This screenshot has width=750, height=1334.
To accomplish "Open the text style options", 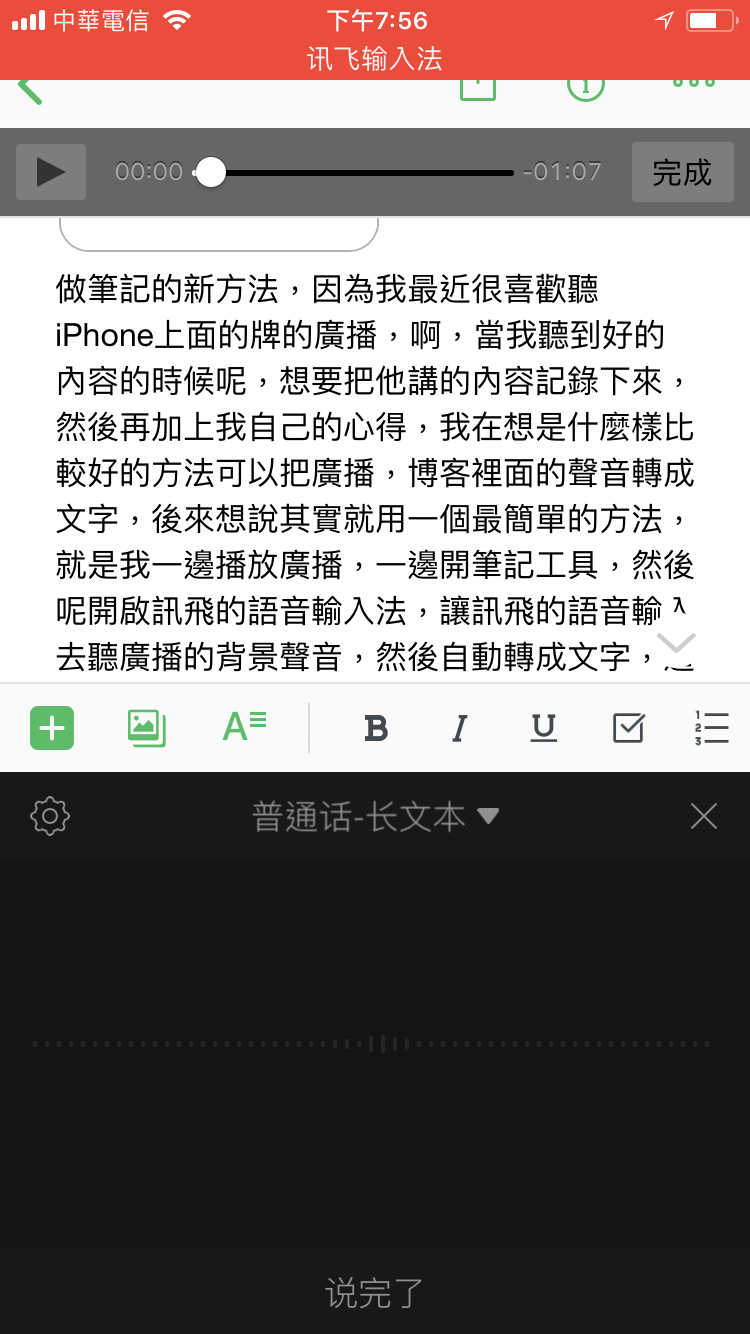I will pyautogui.click(x=244, y=727).
